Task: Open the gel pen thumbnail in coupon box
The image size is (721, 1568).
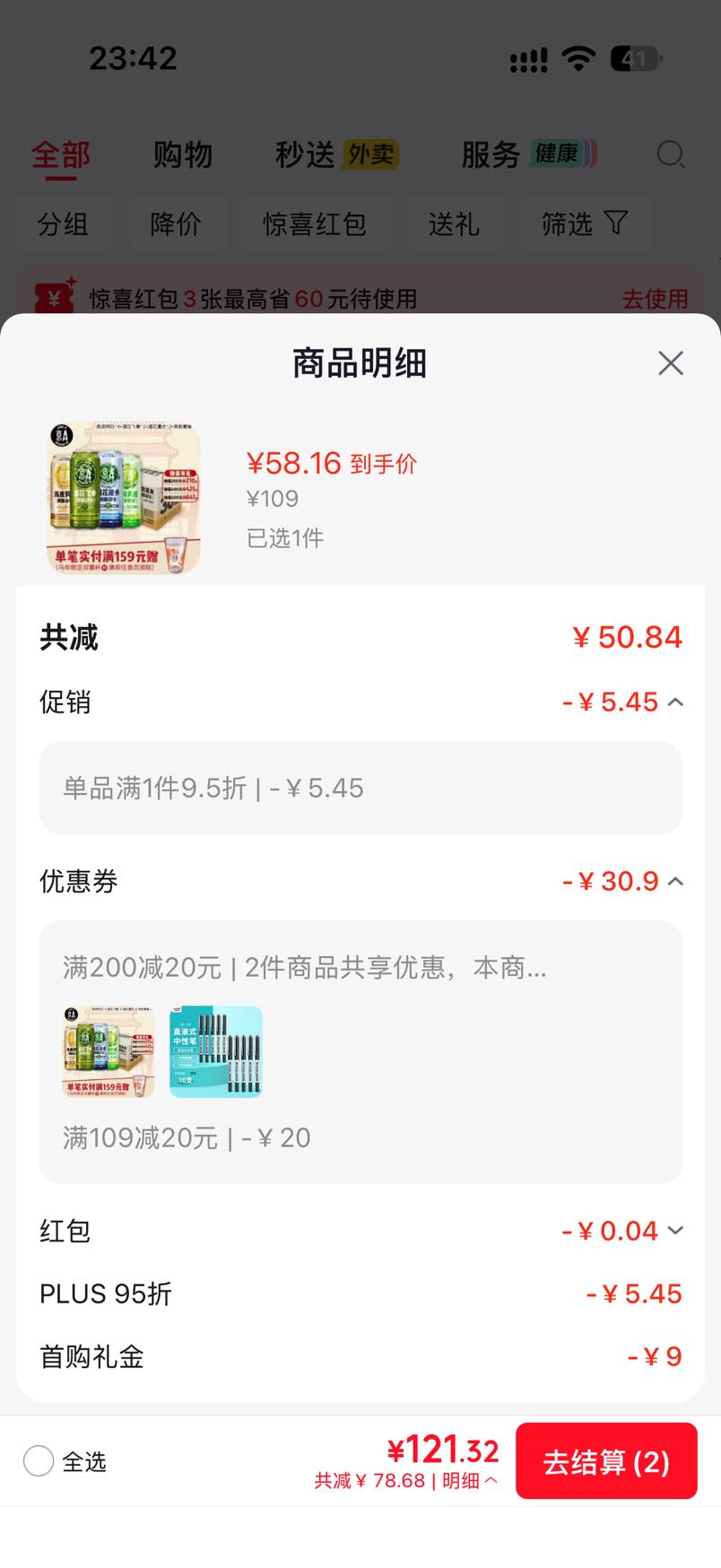Action: [x=216, y=1051]
